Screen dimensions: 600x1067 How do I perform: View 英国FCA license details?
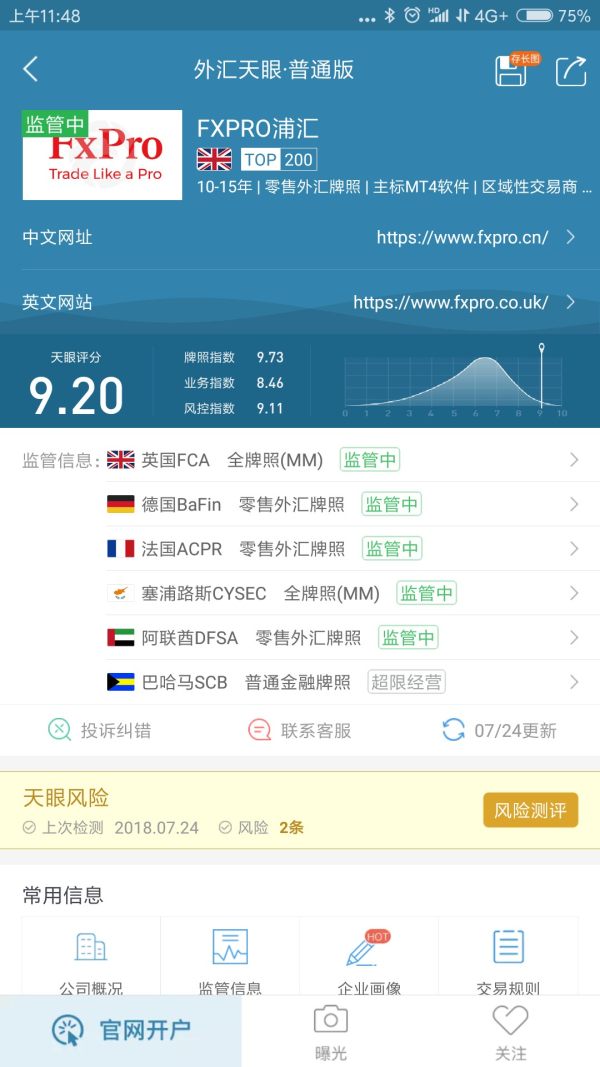pyautogui.click(x=352, y=460)
